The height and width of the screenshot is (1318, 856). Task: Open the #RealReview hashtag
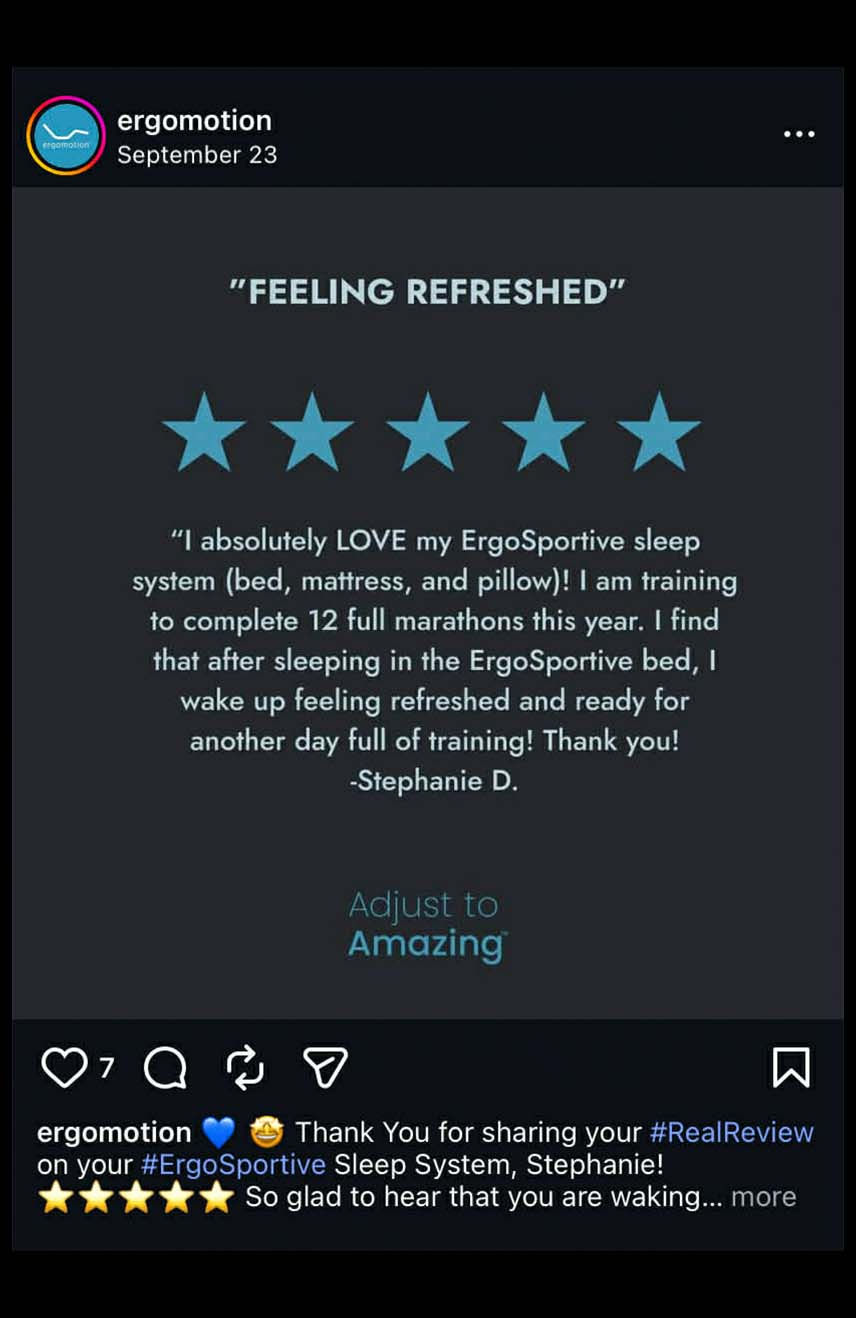[731, 1132]
